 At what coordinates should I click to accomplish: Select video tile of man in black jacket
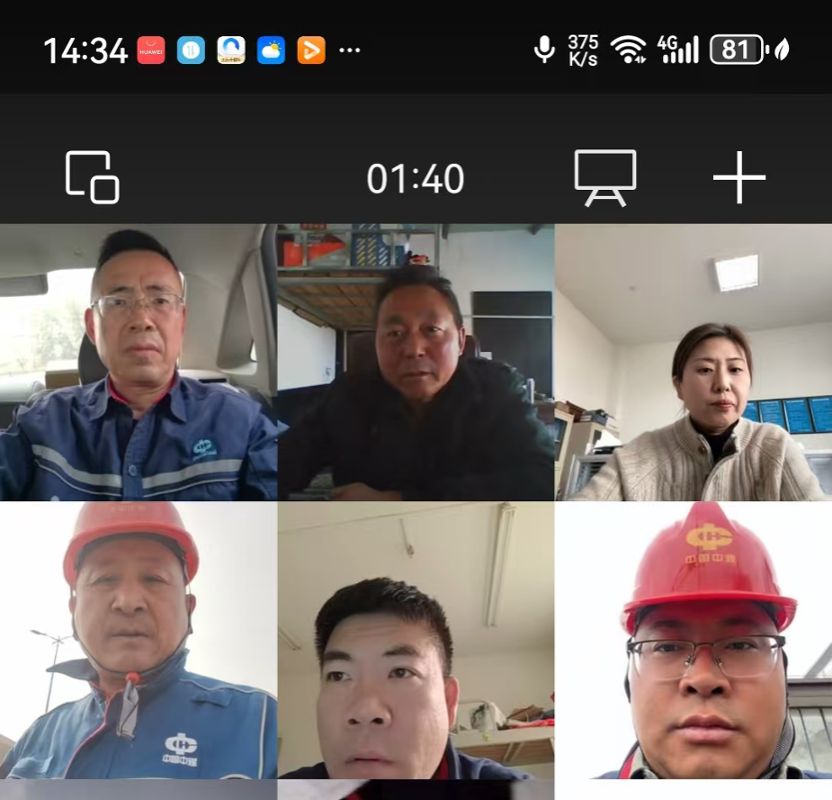click(415, 362)
